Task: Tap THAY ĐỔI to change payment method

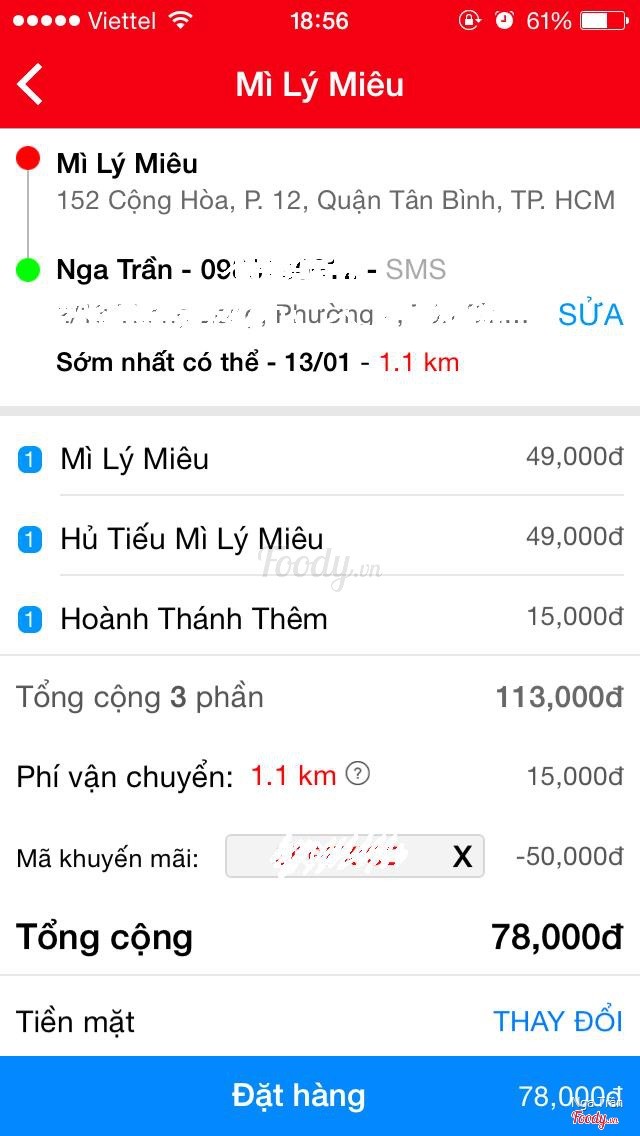Action: [x=557, y=1021]
